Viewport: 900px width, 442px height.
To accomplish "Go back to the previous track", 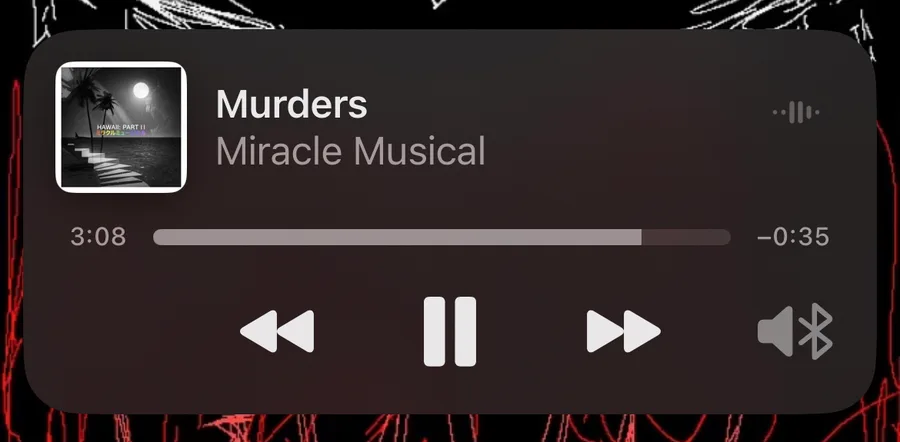I will click(x=277, y=332).
